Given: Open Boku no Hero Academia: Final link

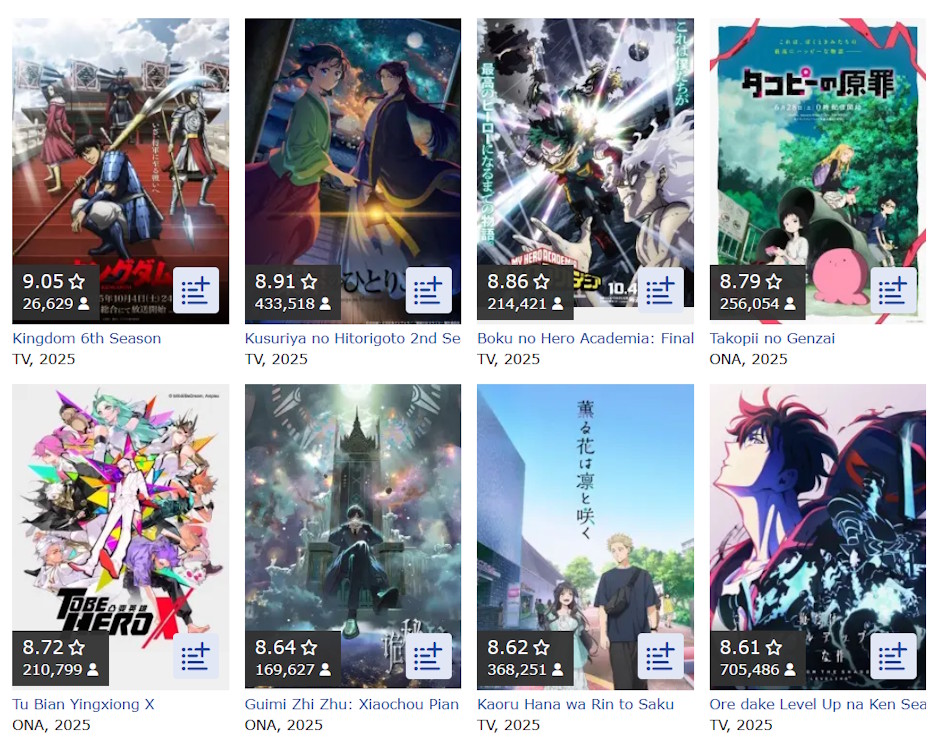Looking at the screenshot, I should click(x=585, y=338).
